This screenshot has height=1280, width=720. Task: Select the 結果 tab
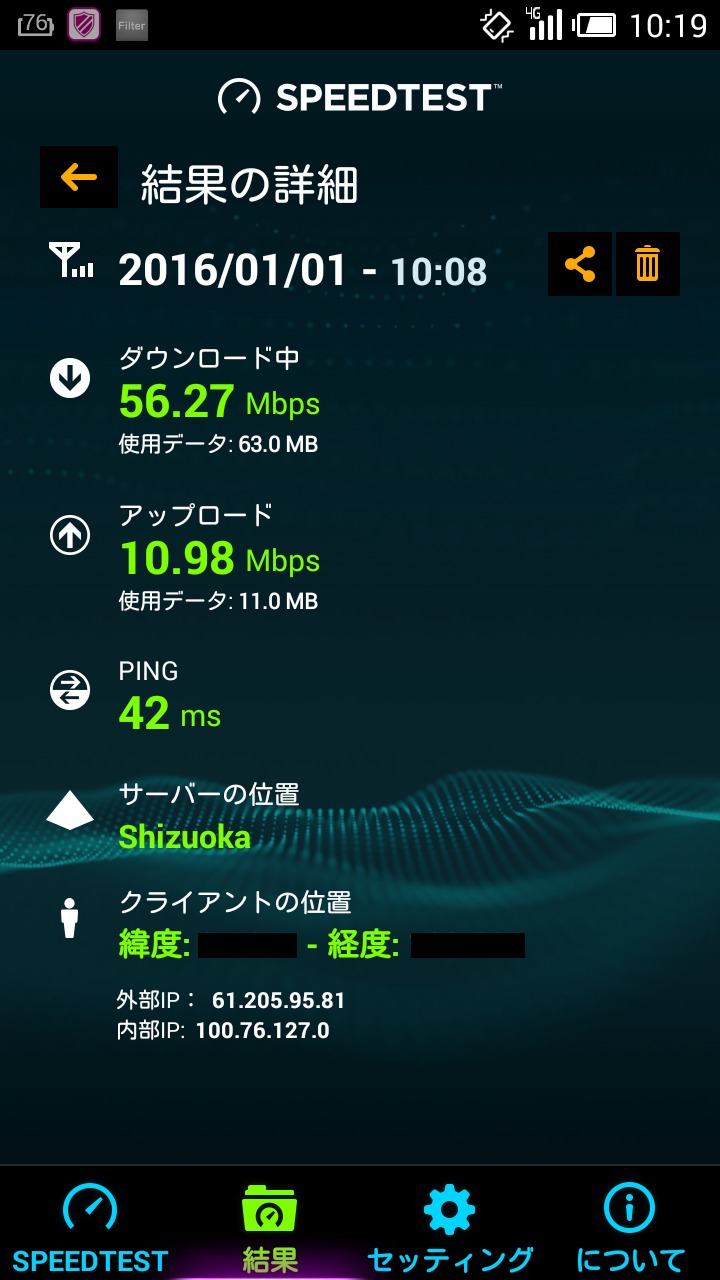click(x=270, y=1227)
